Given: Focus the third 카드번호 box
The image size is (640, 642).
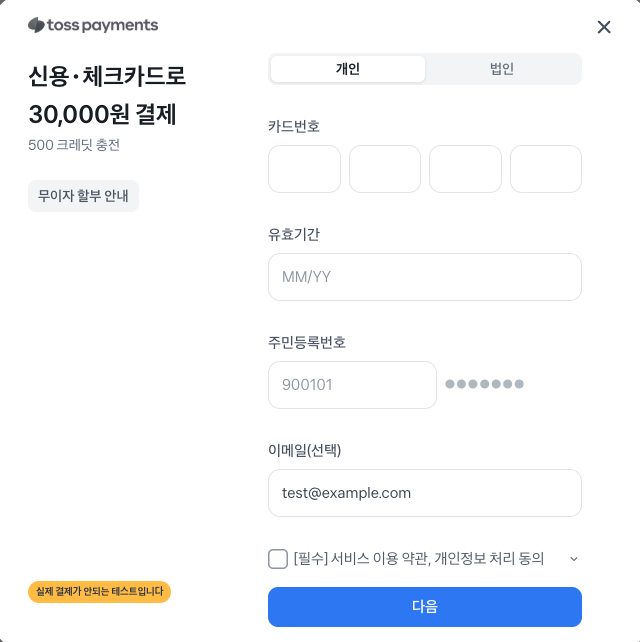Looking at the screenshot, I should click(465, 169).
